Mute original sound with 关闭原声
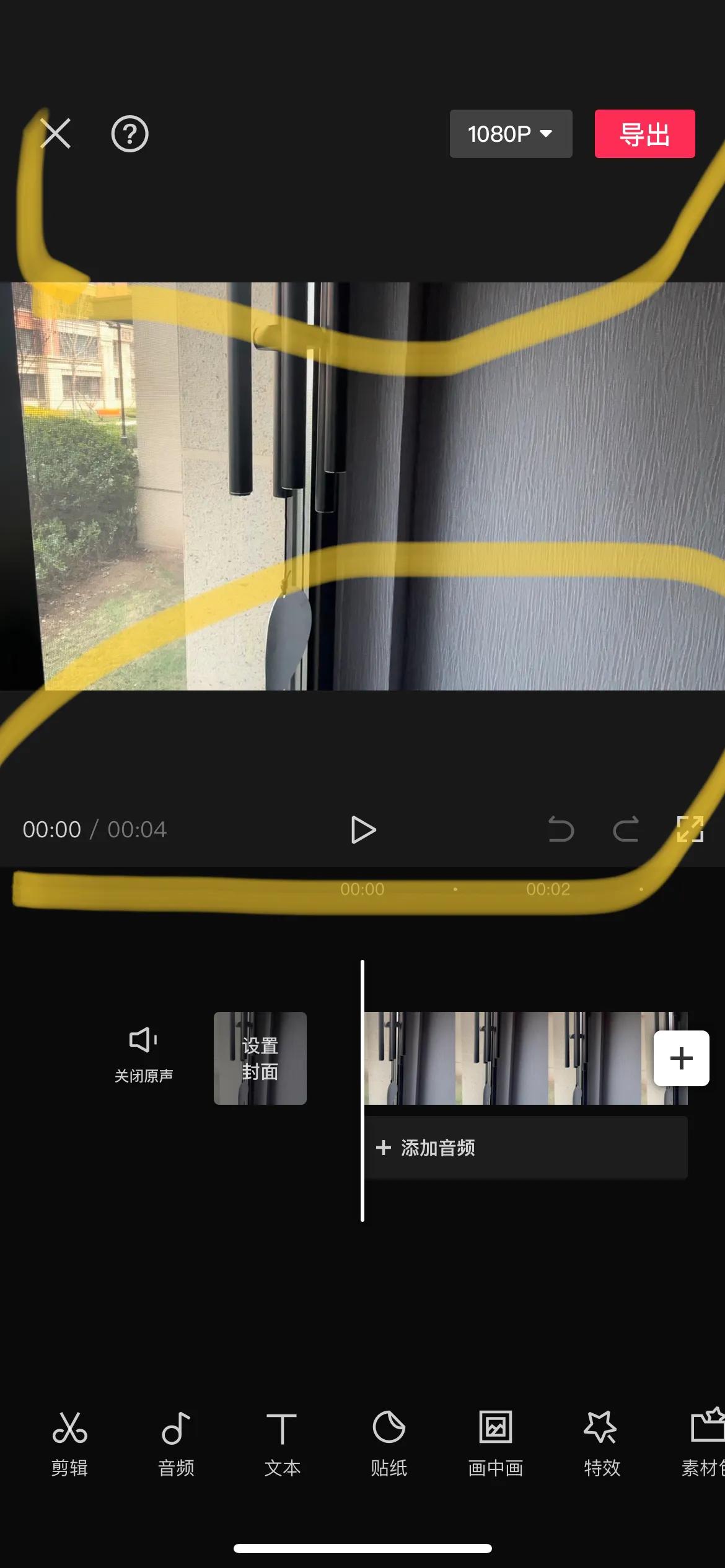The width and height of the screenshot is (725, 1568). coord(143,1055)
